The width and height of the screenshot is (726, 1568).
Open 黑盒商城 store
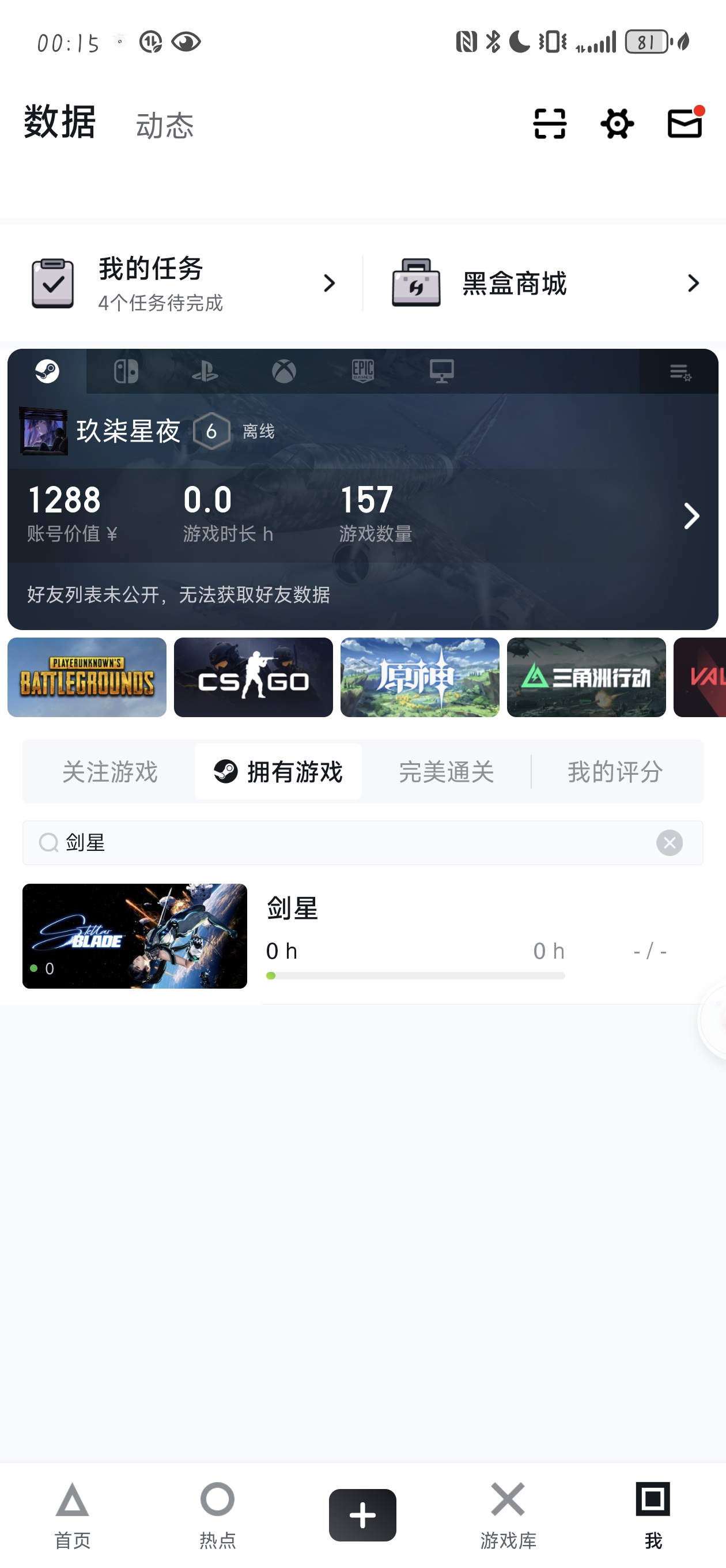pos(544,284)
